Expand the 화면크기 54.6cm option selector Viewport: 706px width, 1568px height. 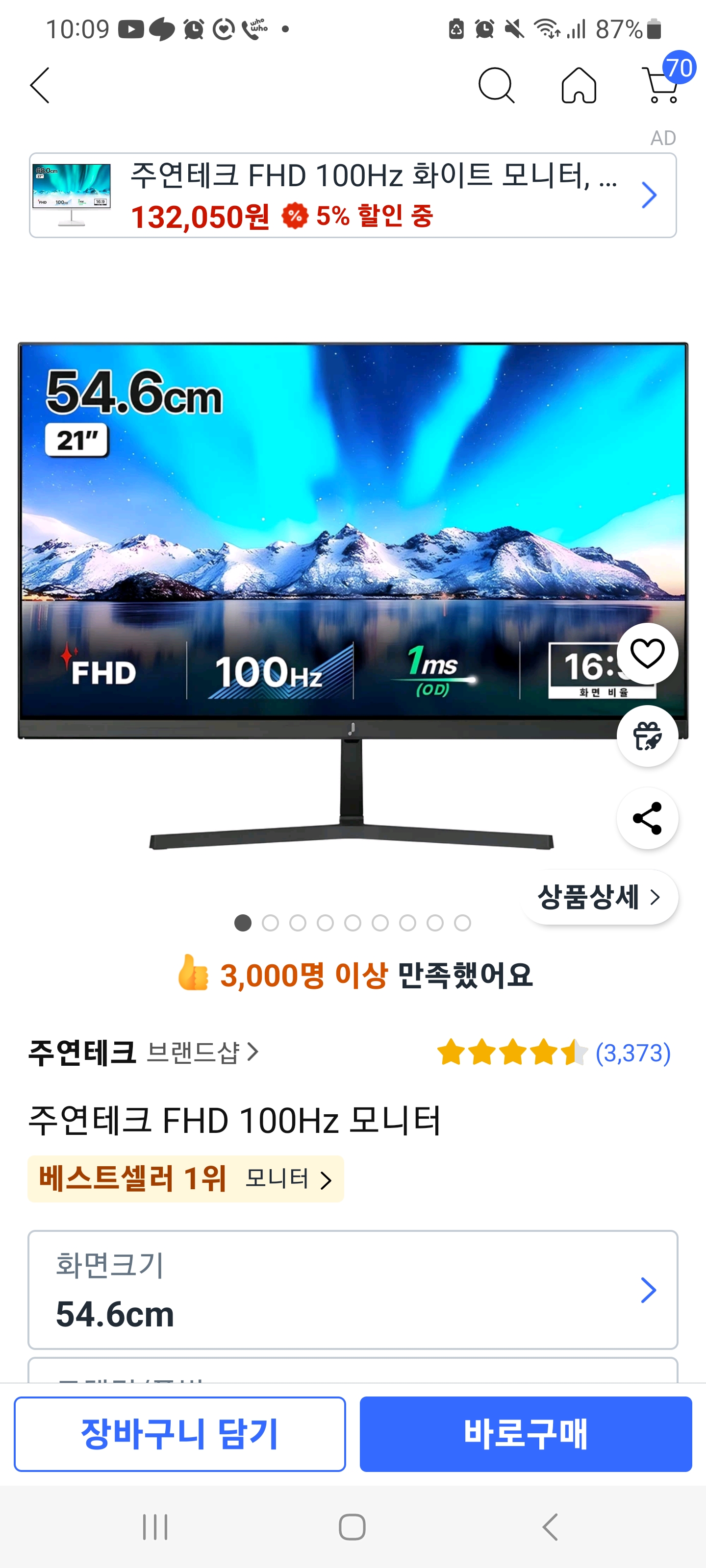pos(352,1290)
